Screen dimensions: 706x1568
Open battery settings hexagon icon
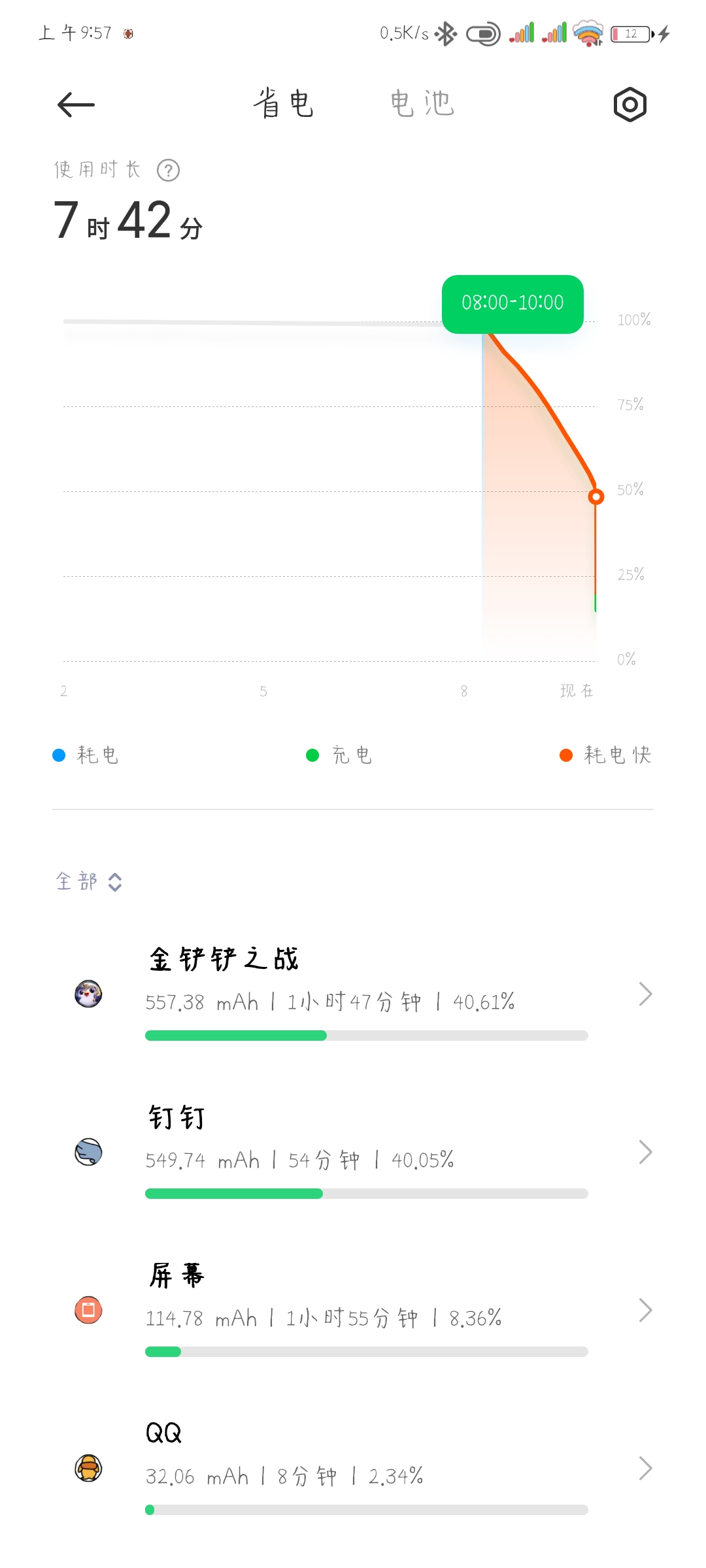[x=630, y=105]
